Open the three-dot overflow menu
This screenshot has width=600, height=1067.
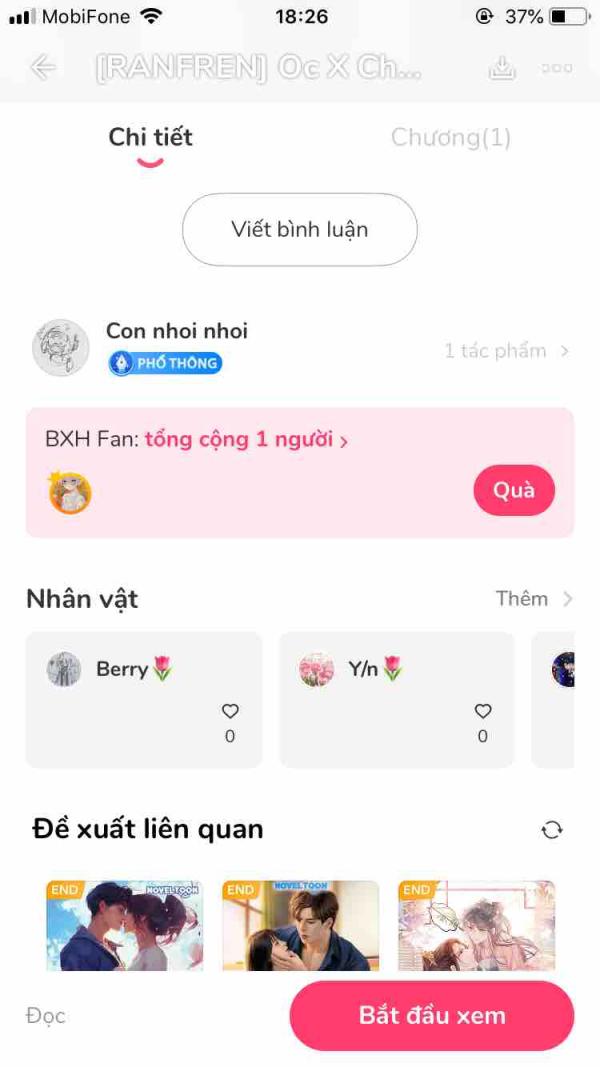[557, 67]
